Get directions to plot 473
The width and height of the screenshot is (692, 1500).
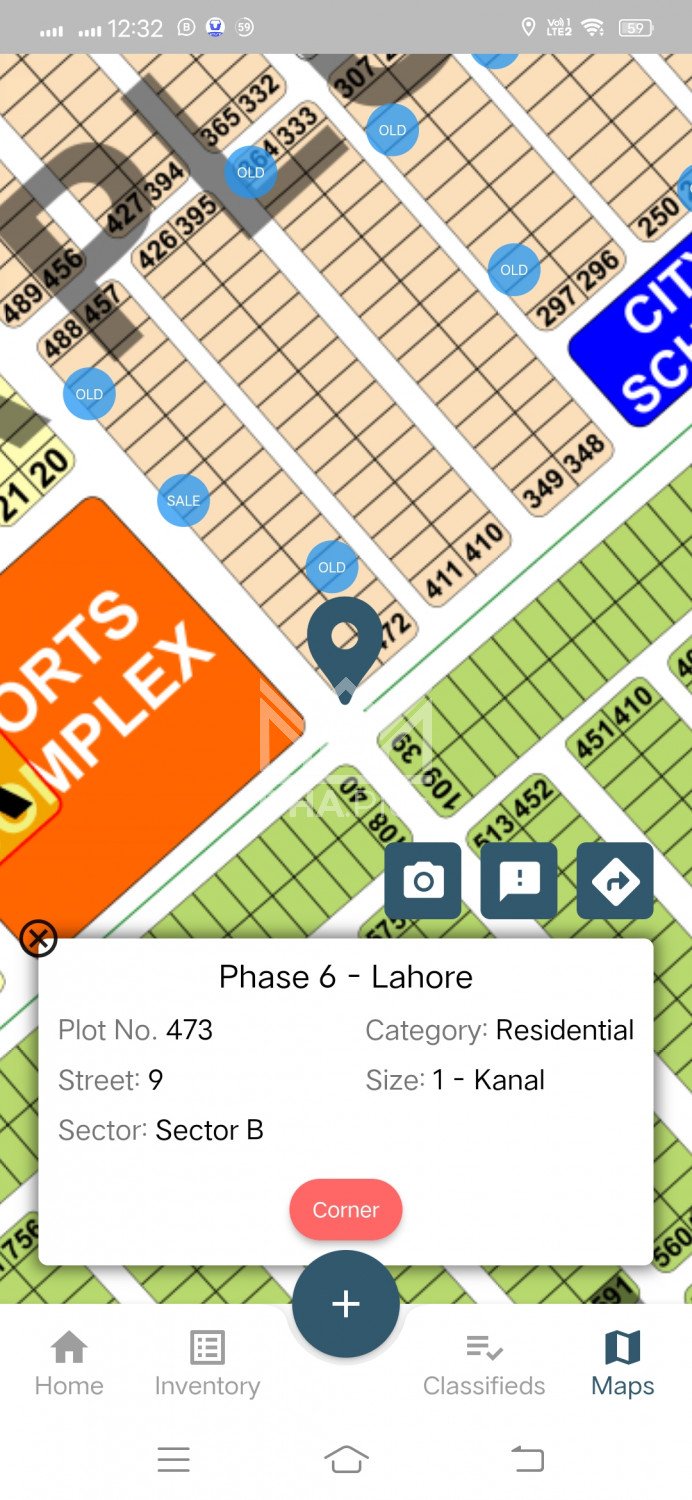point(615,881)
